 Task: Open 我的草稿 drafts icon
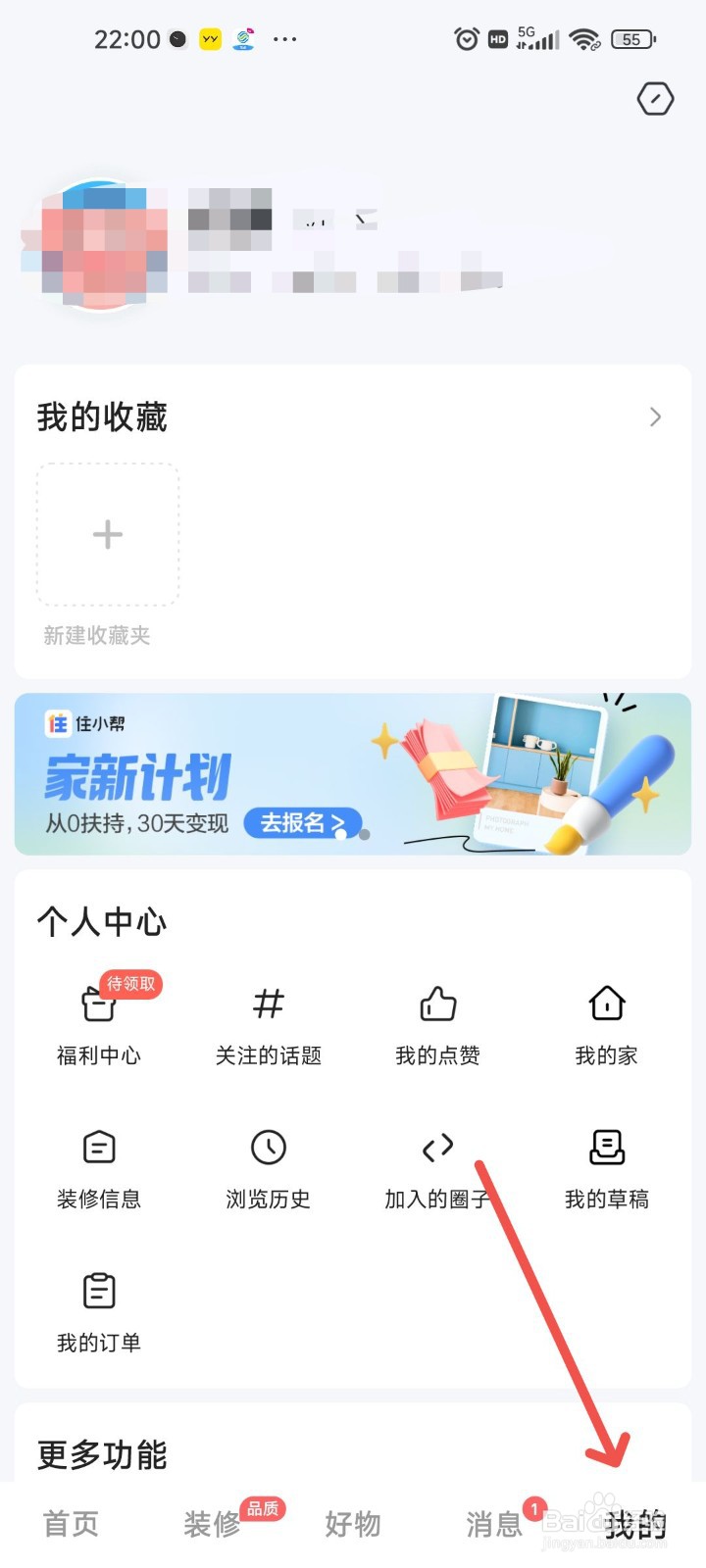click(x=606, y=1148)
